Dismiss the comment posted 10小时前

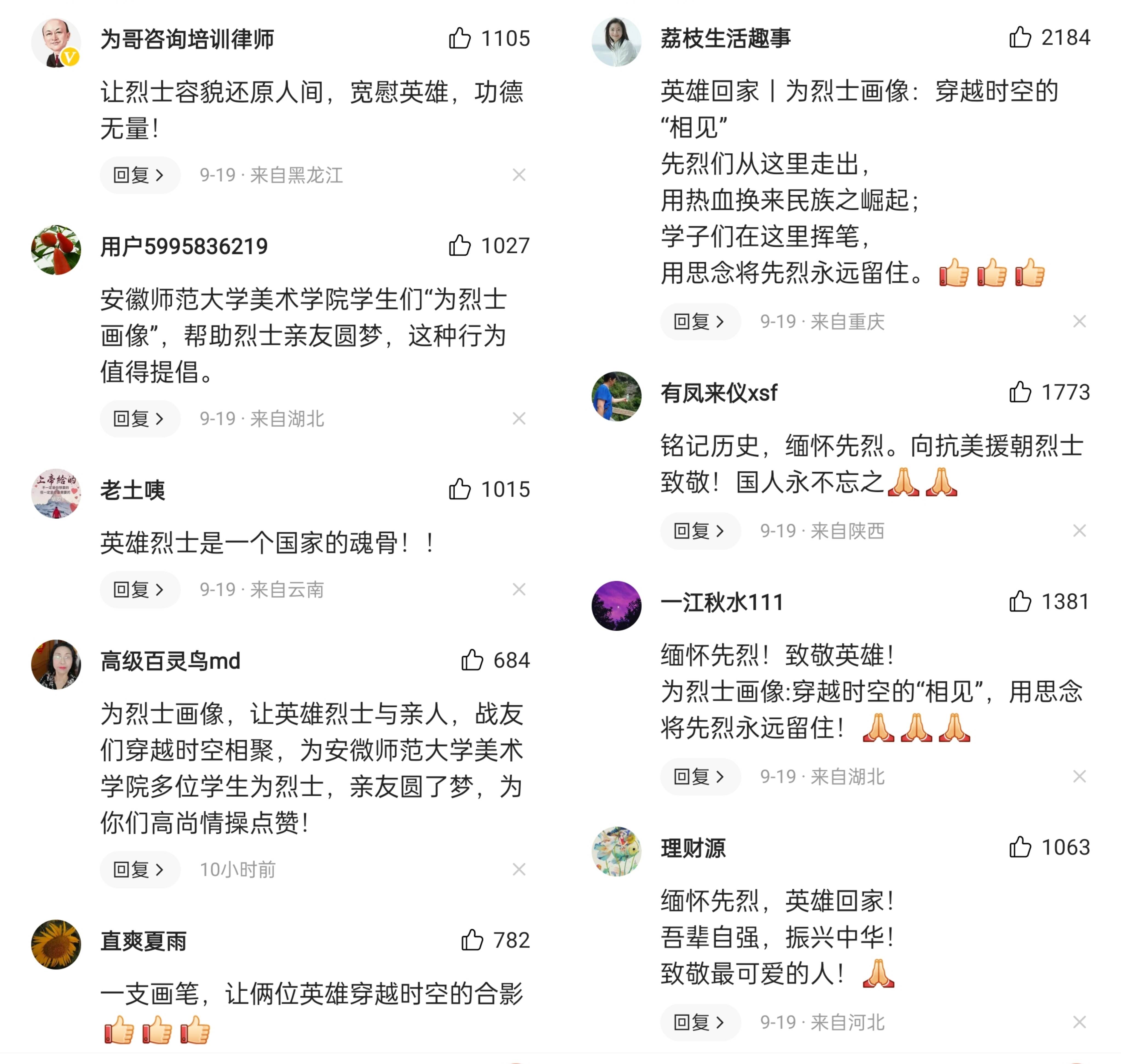coord(519,869)
